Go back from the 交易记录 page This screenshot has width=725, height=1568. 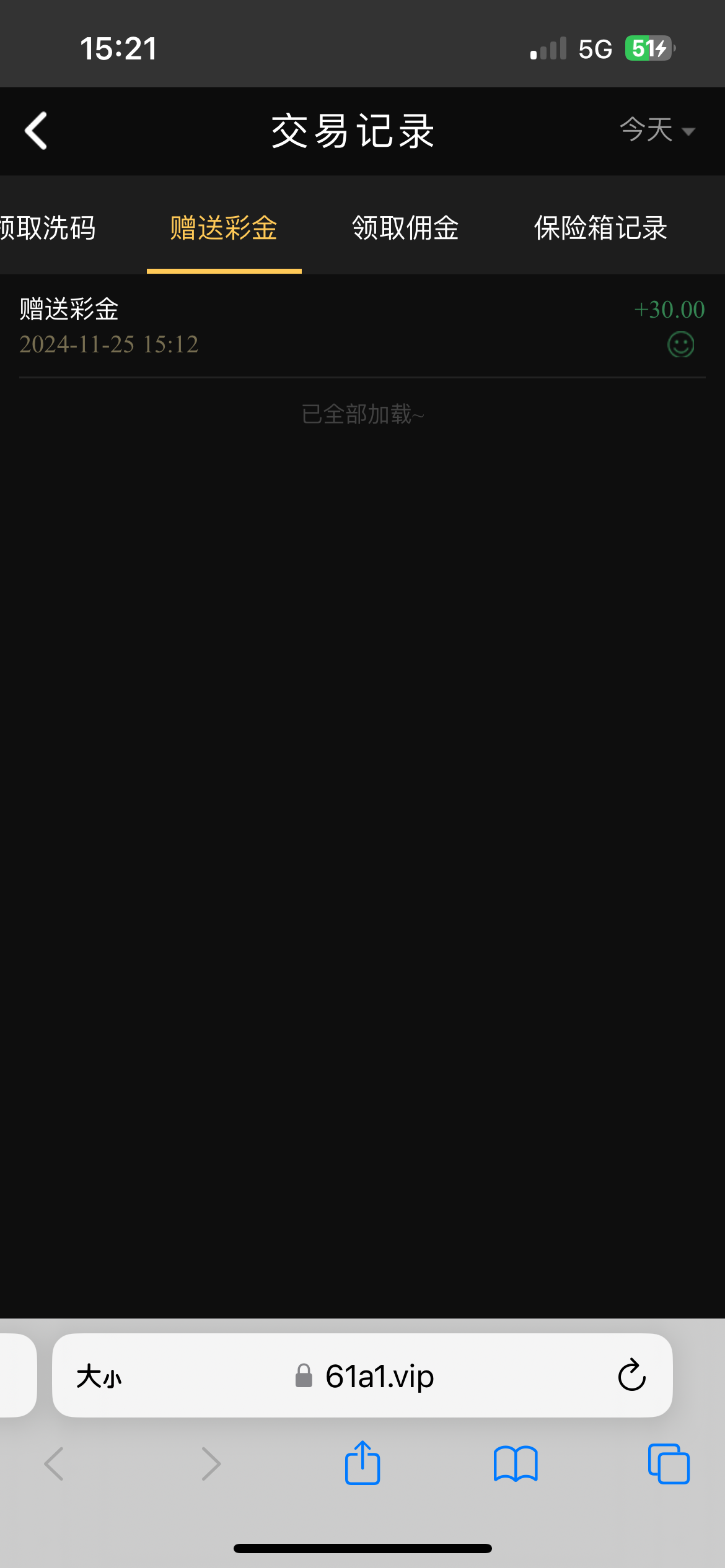click(36, 131)
